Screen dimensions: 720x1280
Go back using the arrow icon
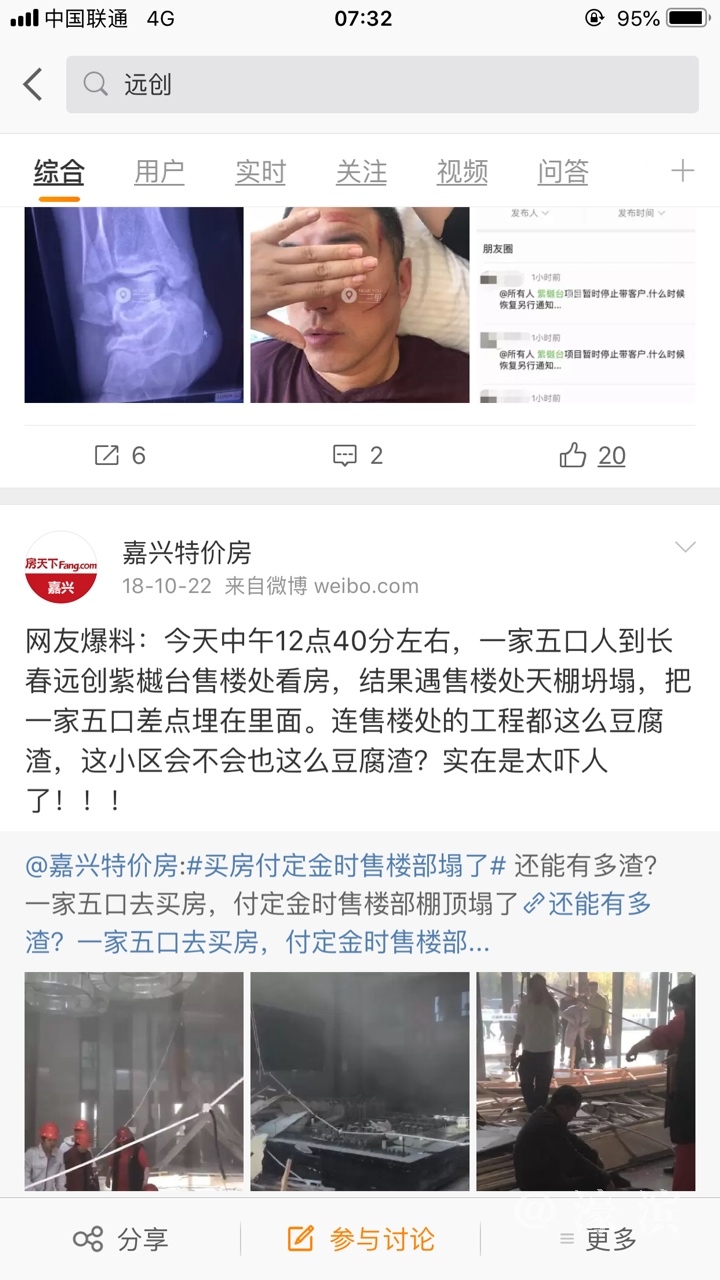(33, 85)
